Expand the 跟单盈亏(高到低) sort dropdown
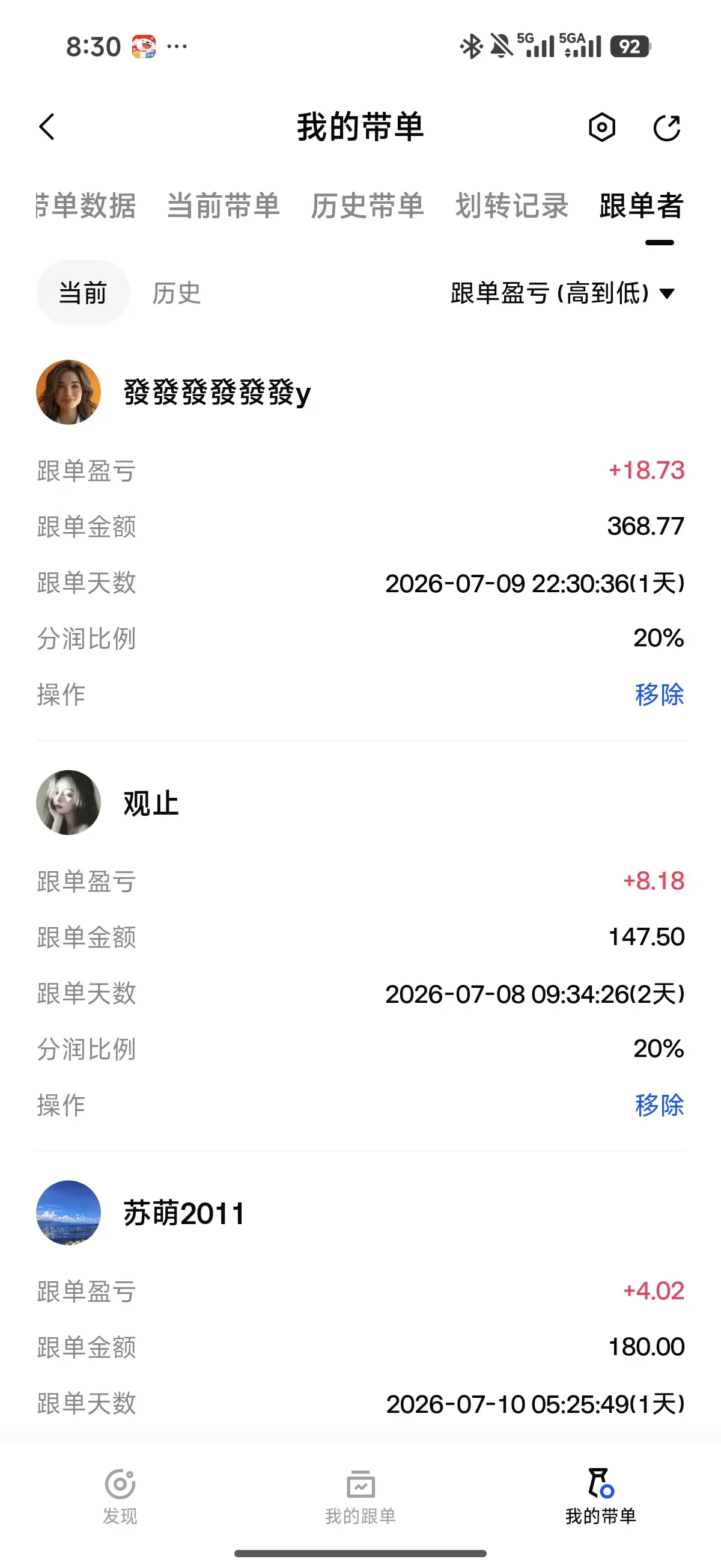The height and width of the screenshot is (1568, 721). 563,293
